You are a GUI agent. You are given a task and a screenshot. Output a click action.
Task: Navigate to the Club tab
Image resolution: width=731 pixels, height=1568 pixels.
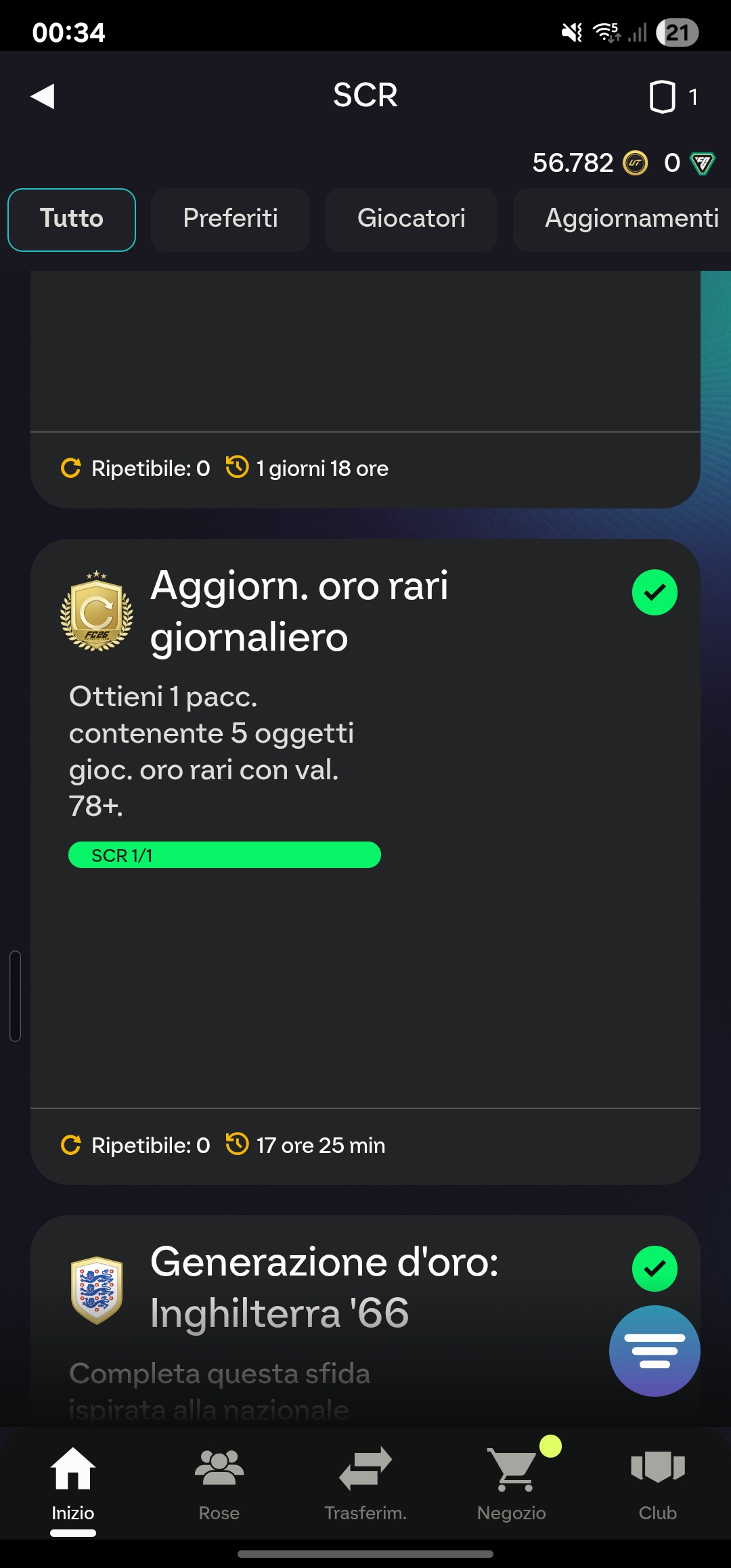[658, 1483]
